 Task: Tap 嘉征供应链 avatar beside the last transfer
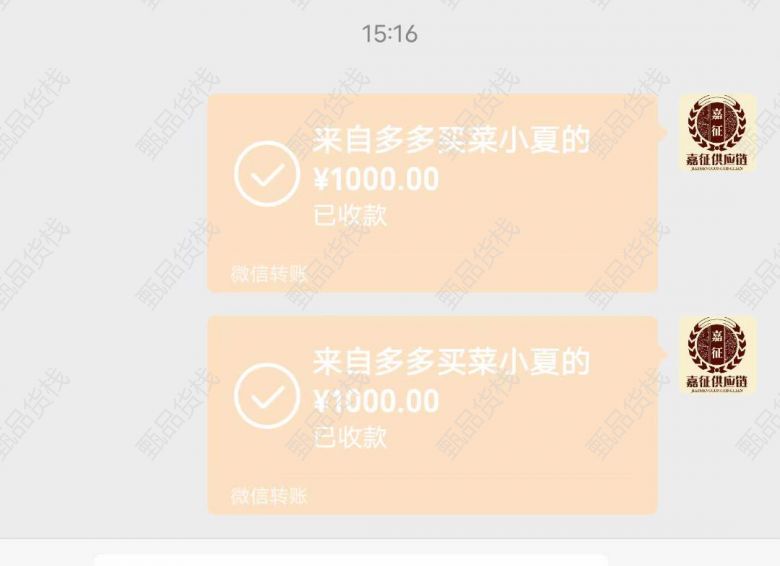click(717, 355)
